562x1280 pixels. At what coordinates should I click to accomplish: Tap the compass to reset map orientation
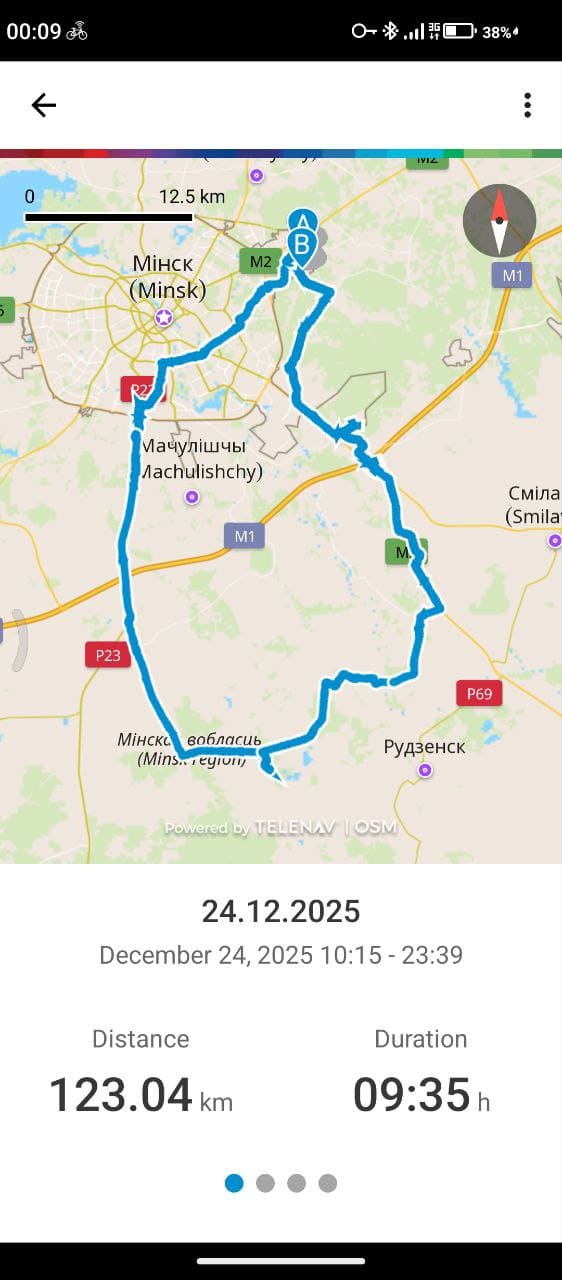[x=499, y=220]
